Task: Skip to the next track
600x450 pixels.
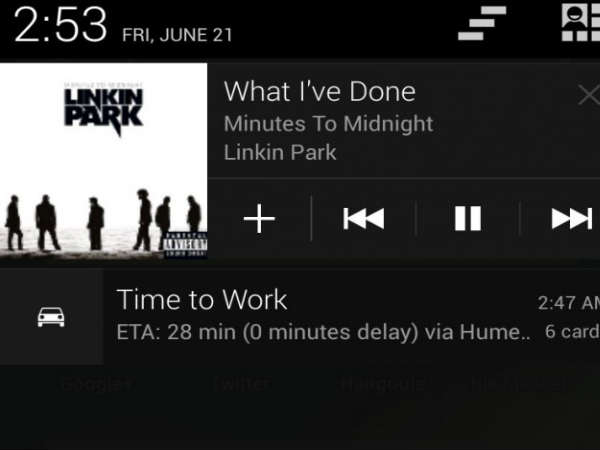Action: coord(572,219)
